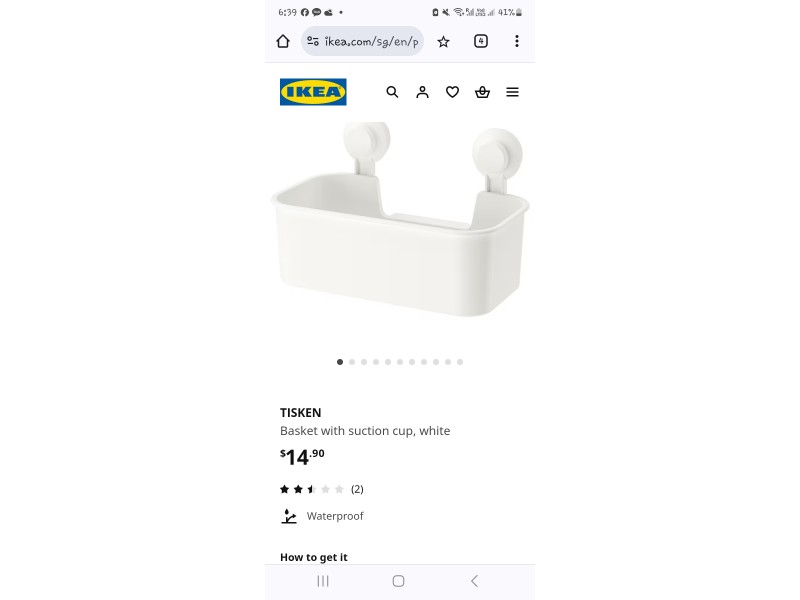Open the account profile icon
The height and width of the screenshot is (600, 800).
(x=422, y=92)
